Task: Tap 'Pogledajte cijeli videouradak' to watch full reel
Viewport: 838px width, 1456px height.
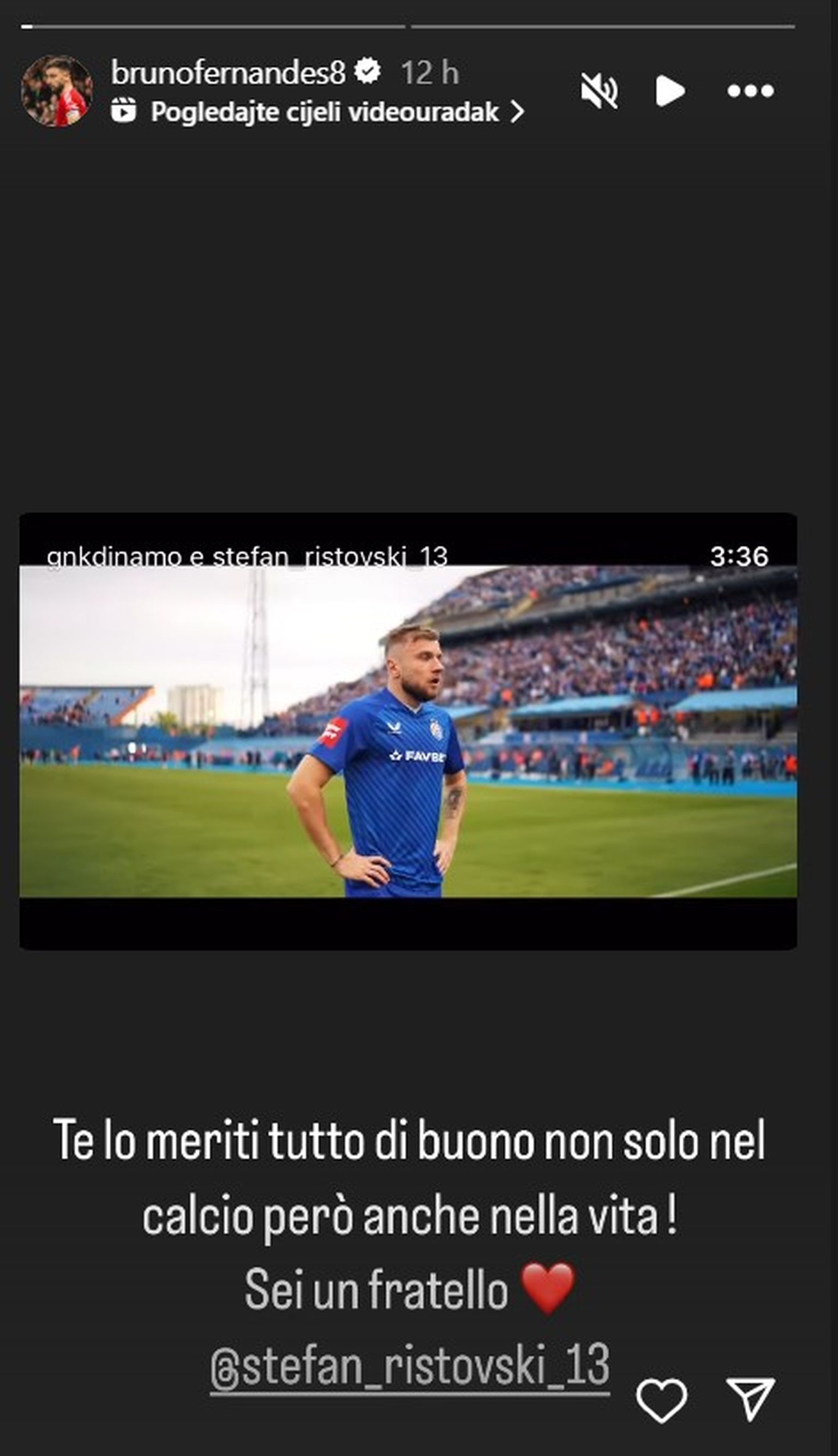Action: (324, 112)
